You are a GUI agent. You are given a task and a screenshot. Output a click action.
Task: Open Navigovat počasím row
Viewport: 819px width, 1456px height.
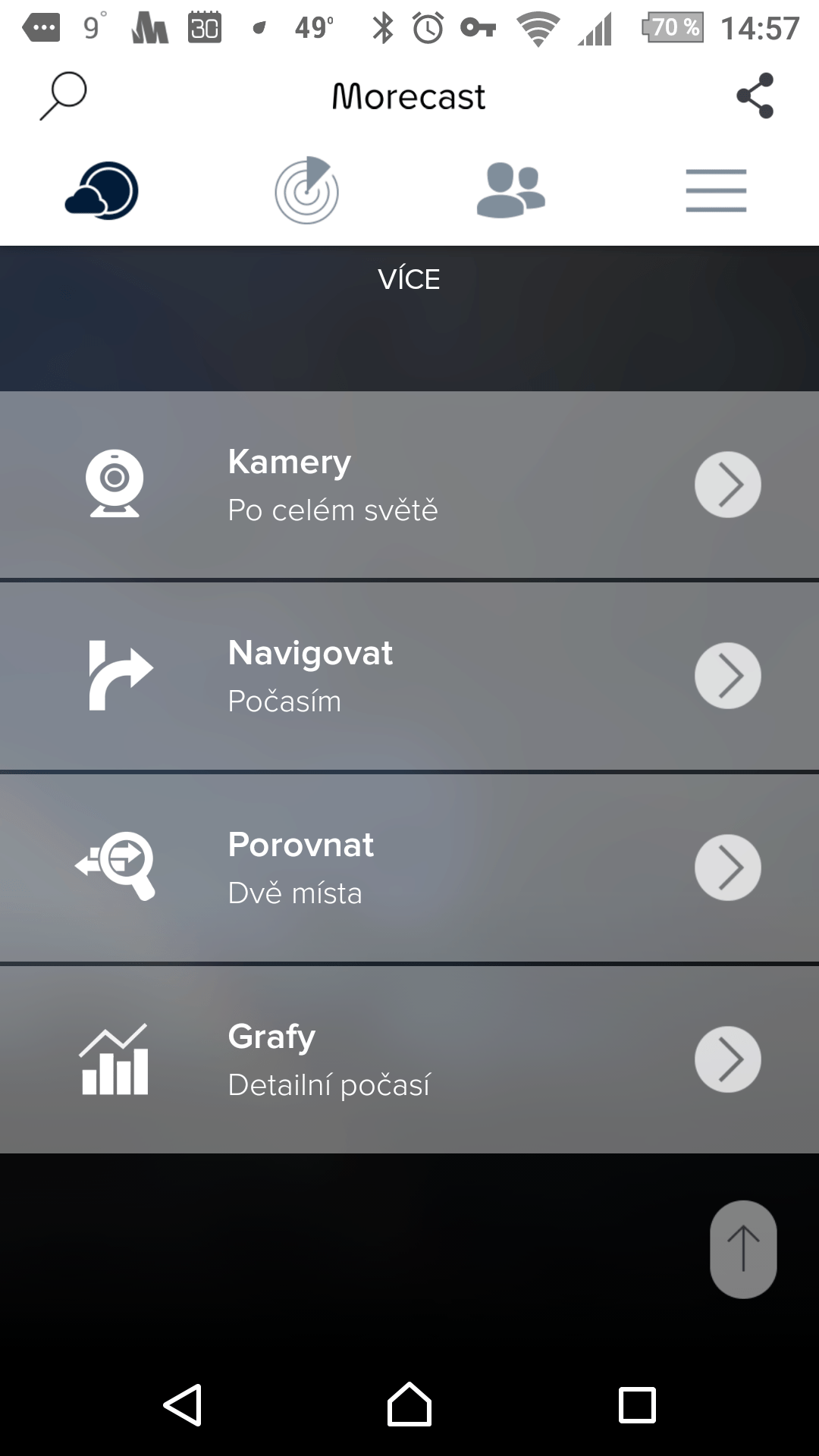pyautogui.click(x=409, y=676)
